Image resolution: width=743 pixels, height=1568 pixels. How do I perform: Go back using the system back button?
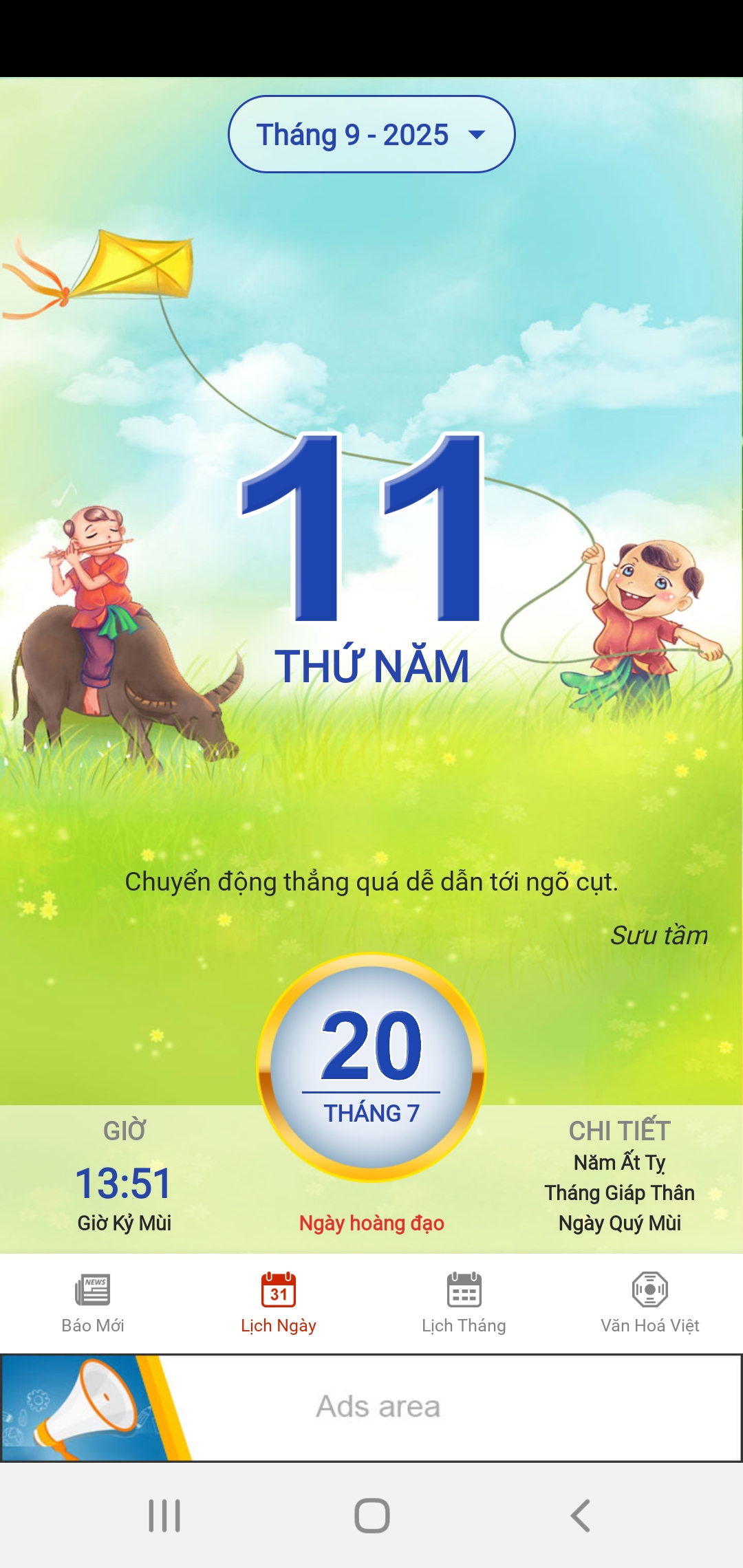click(580, 1516)
